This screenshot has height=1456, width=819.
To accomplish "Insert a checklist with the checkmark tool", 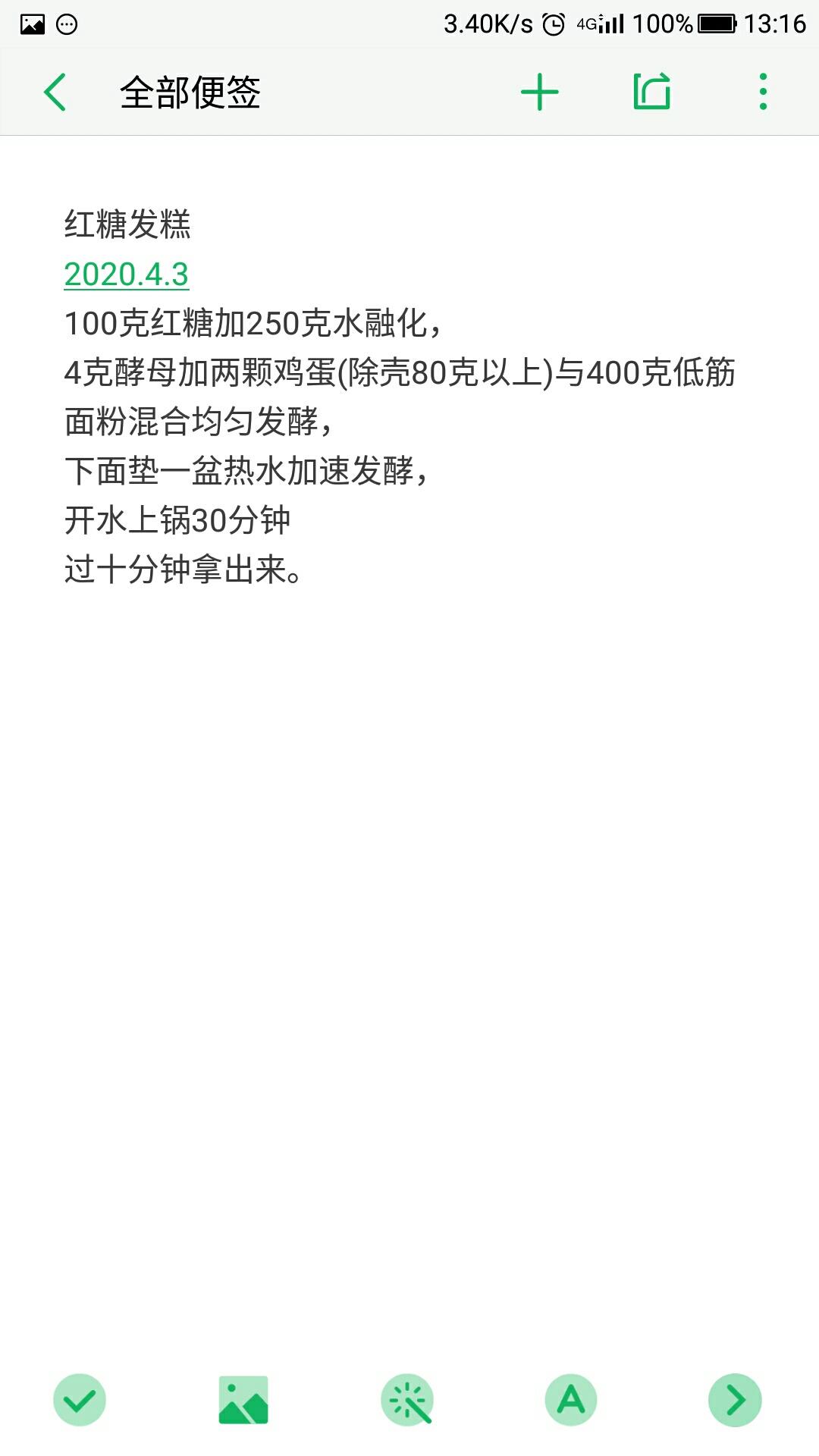I will [80, 1399].
